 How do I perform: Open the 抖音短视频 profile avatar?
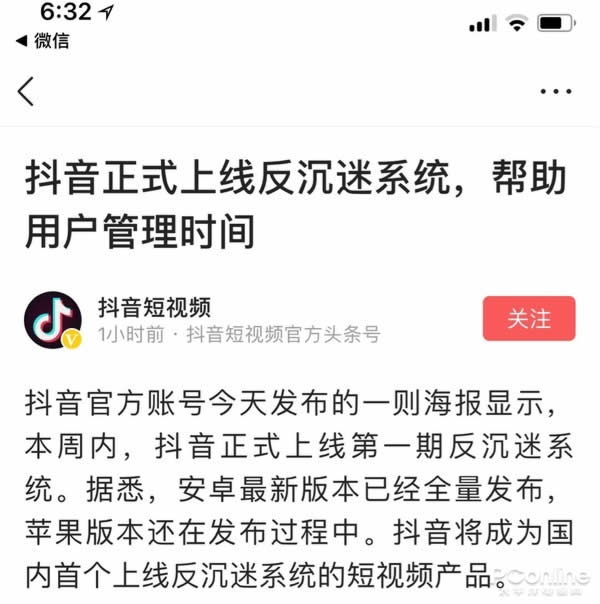[x=53, y=320]
